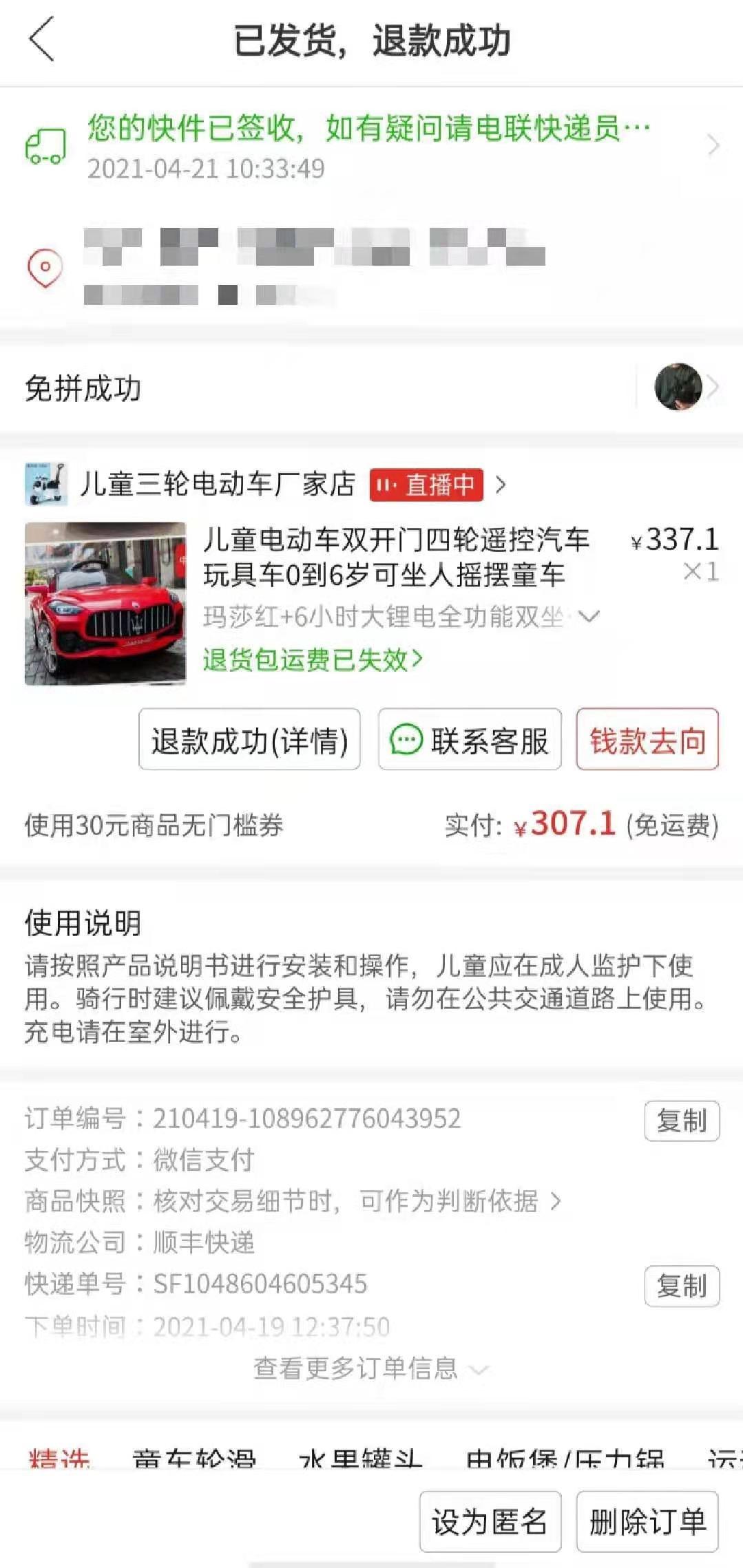Switch to the 童车轮滑 category tab
The image size is (743, 1568).
tap(195, 1458)
